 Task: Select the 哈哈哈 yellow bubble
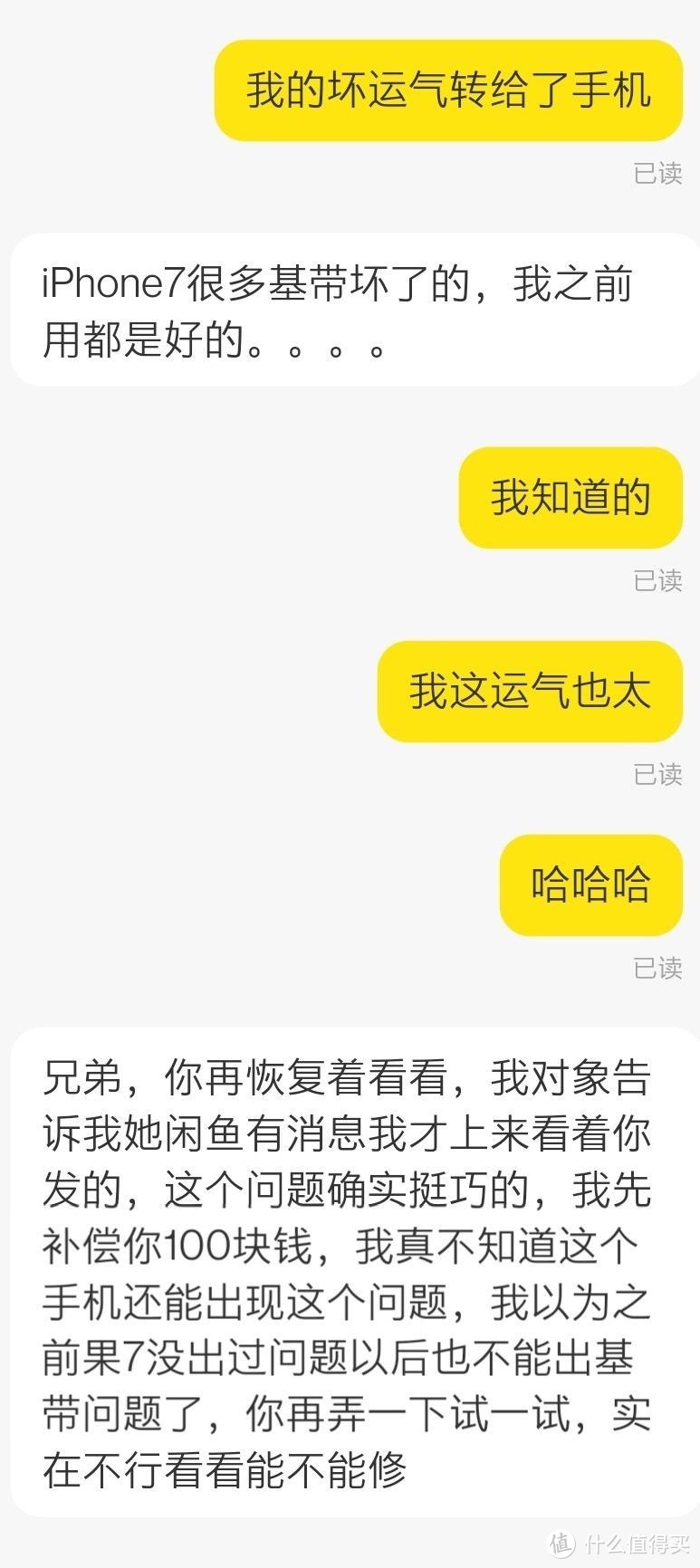coord(590,884)
